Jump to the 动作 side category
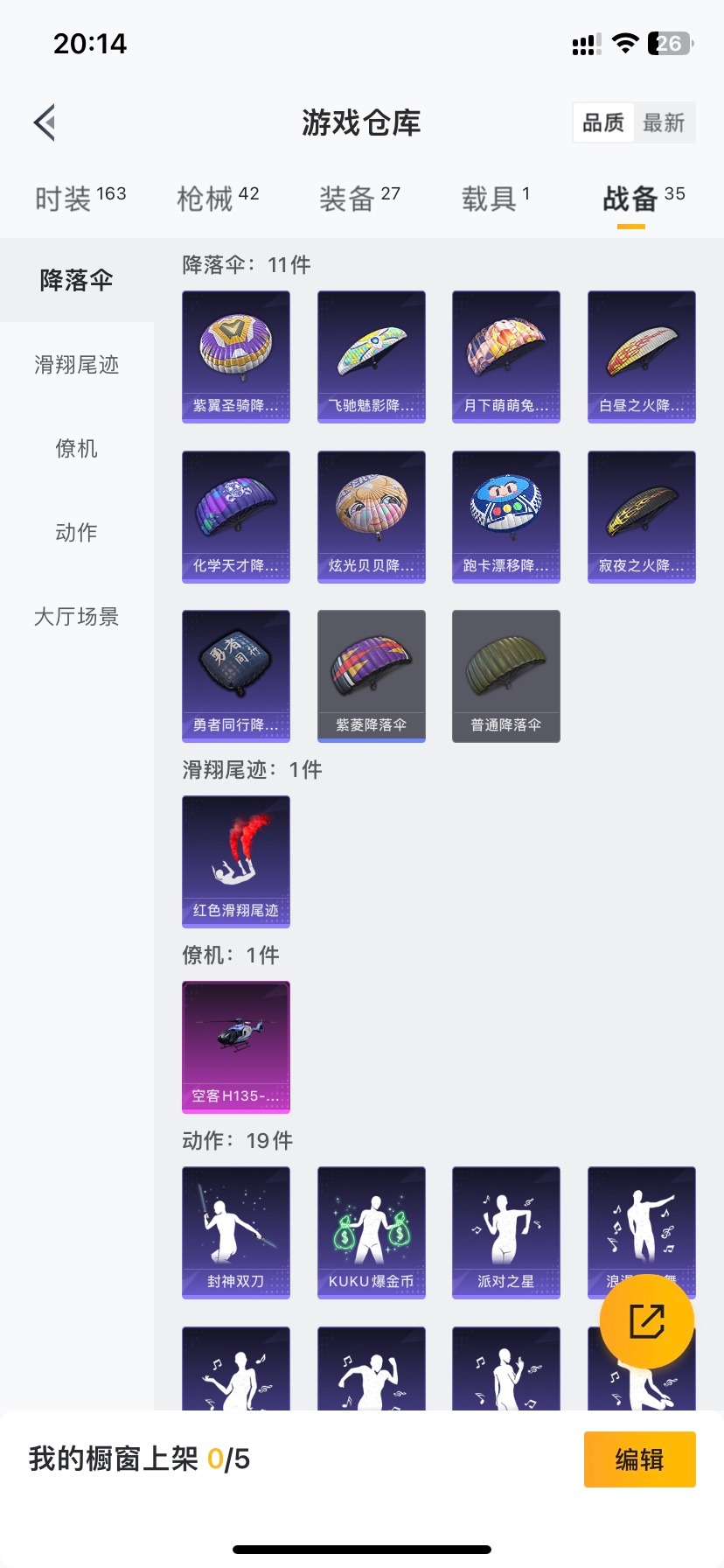The height and width of the screenshot is (1568, 724). point(77,533)
